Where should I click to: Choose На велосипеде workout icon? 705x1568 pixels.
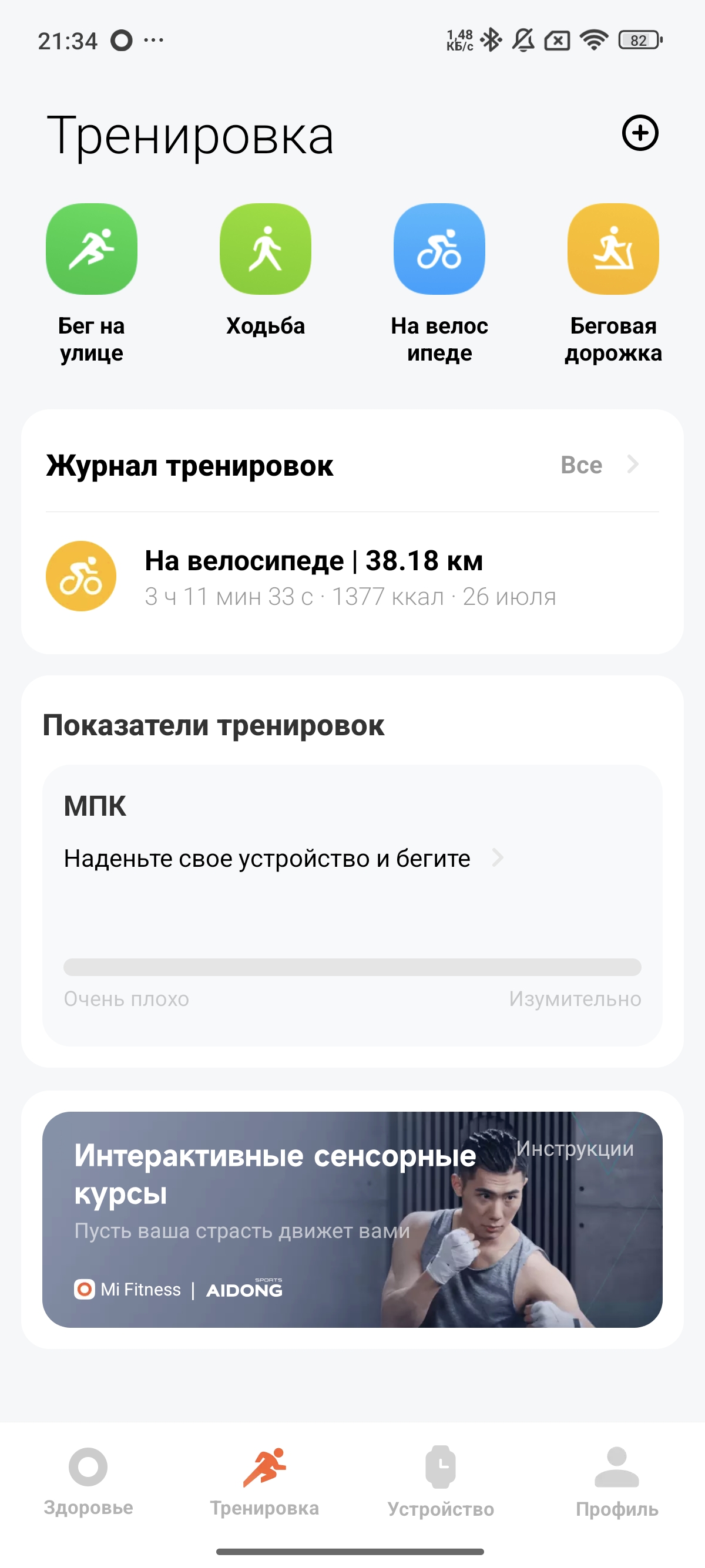coord(439,249)
